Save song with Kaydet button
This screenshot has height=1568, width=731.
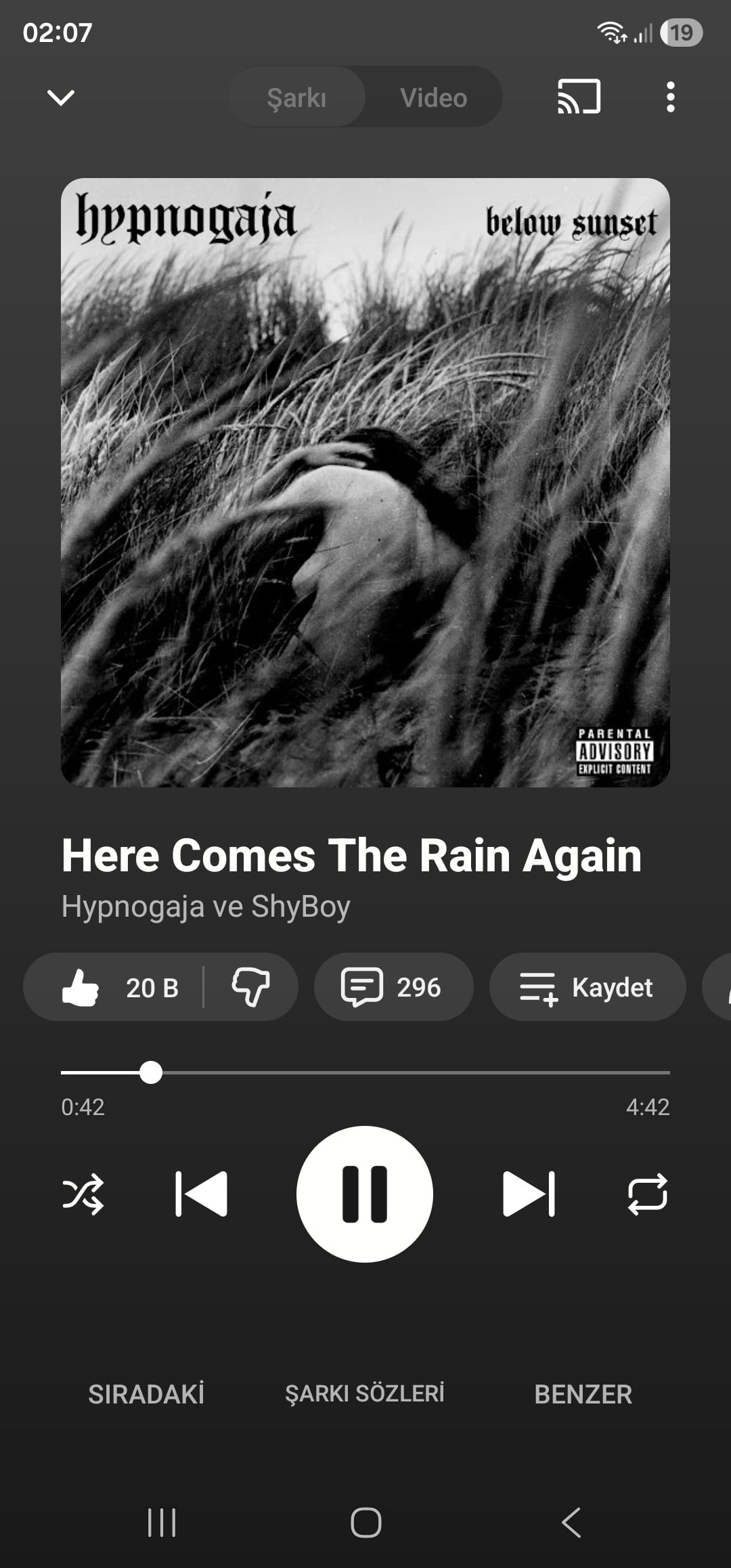click(587, 987)
